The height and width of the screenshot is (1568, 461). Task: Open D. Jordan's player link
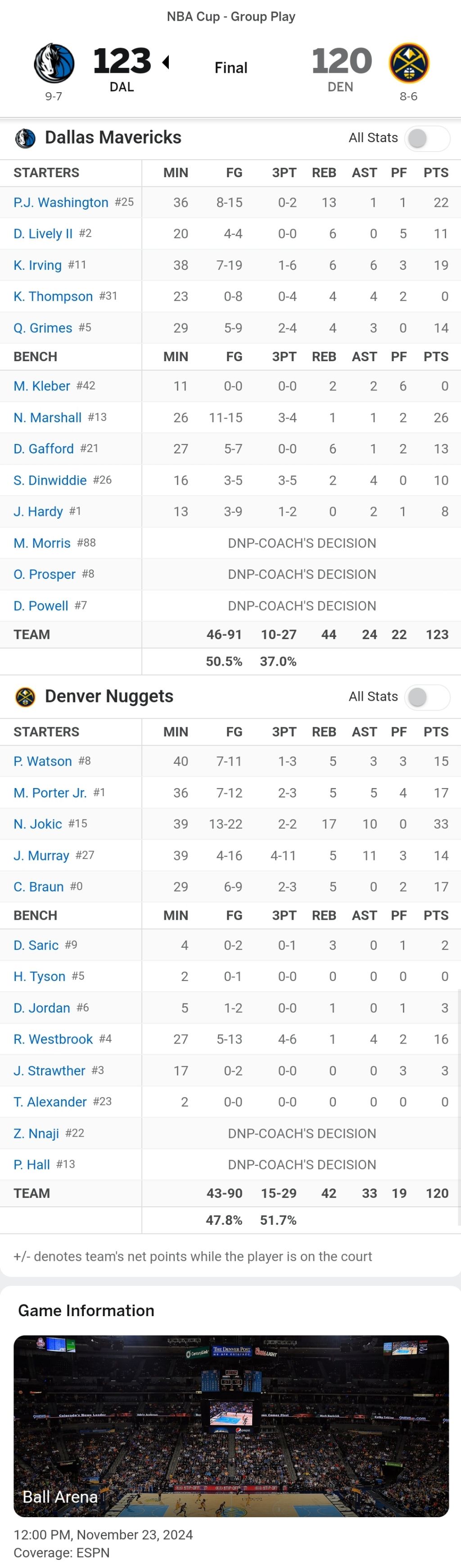[42, 1008]
